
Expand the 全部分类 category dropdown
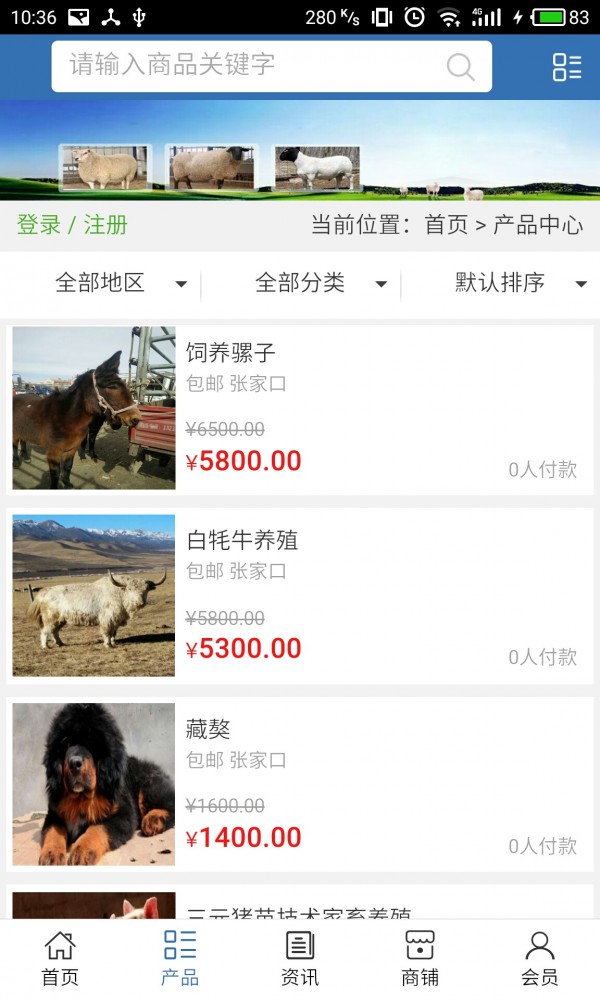pyautogui.click(x=320, y=283)
